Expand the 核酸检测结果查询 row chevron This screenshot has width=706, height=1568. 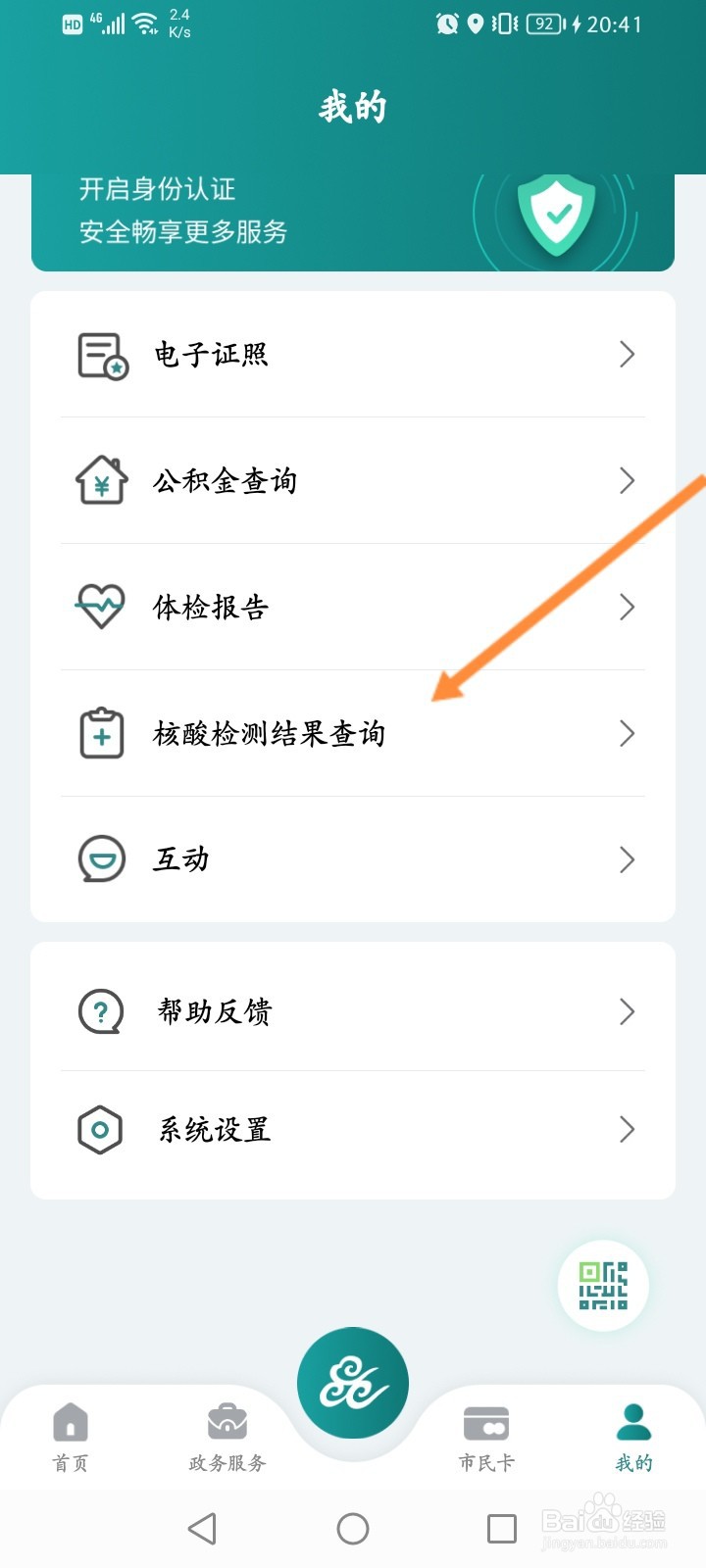[x=627, y=733]
